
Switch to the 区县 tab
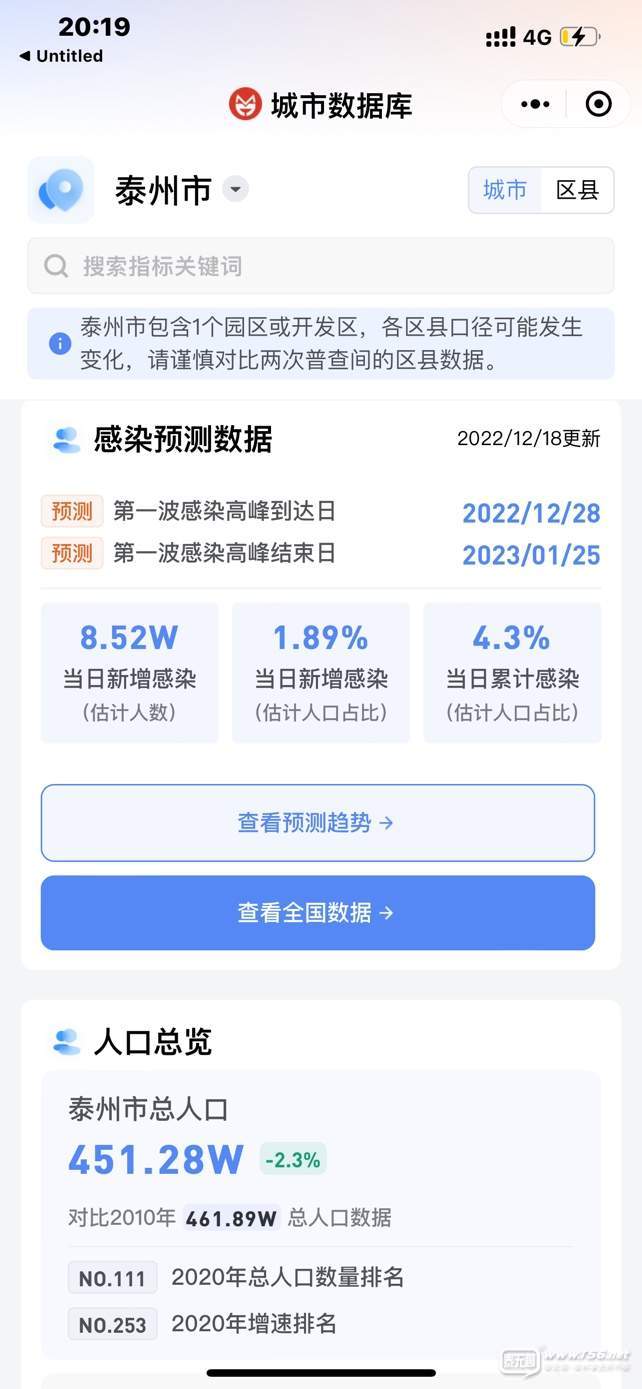577,190
